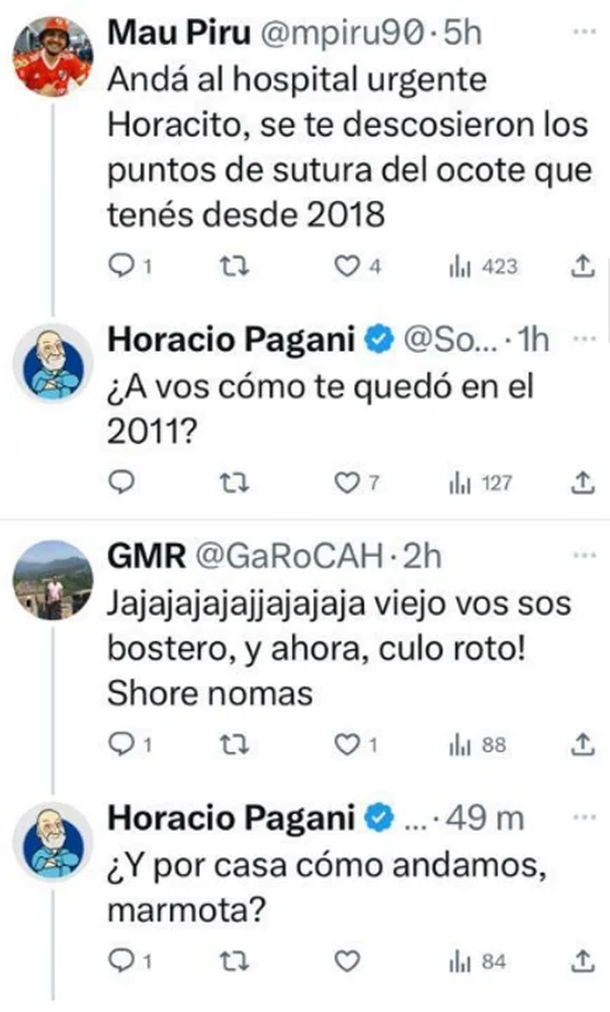
Task: Reply to Mau Piru's tweet
Action: 120,267
